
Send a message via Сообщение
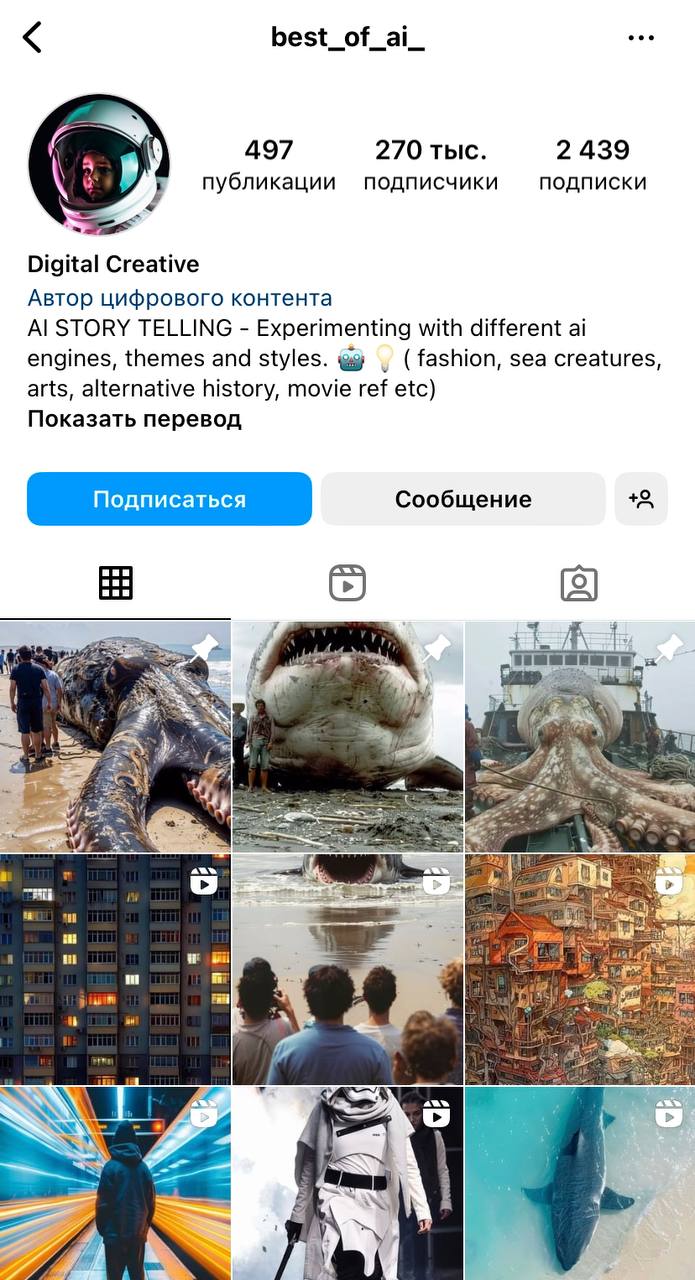click(x=463, y=499)
